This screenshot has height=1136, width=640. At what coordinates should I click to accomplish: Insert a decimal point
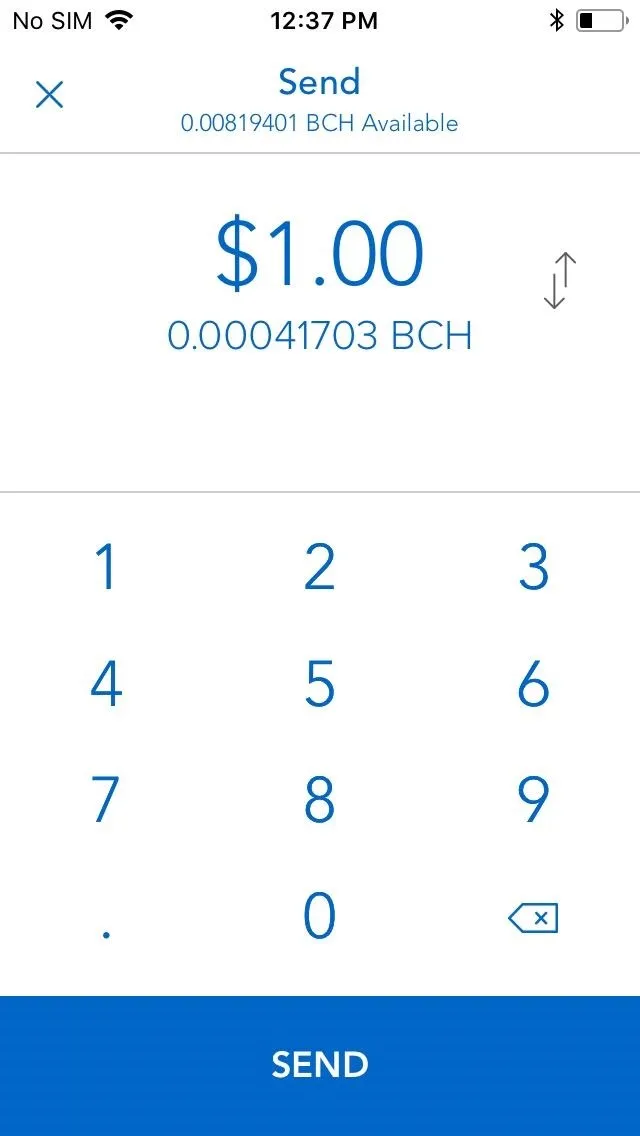tap(107, 935)
